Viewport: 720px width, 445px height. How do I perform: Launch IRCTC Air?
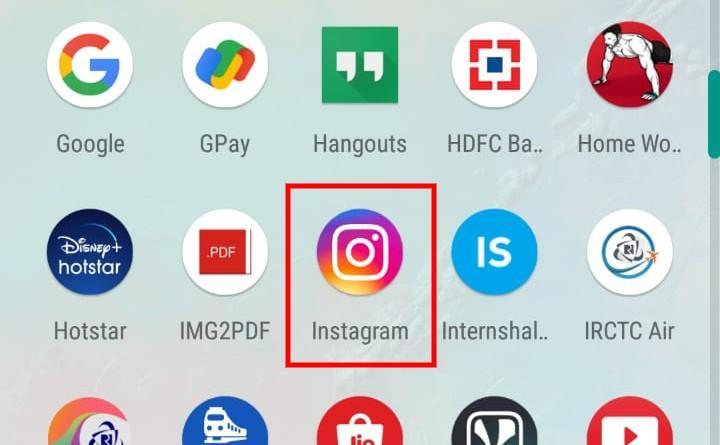(x=630, y=252)
